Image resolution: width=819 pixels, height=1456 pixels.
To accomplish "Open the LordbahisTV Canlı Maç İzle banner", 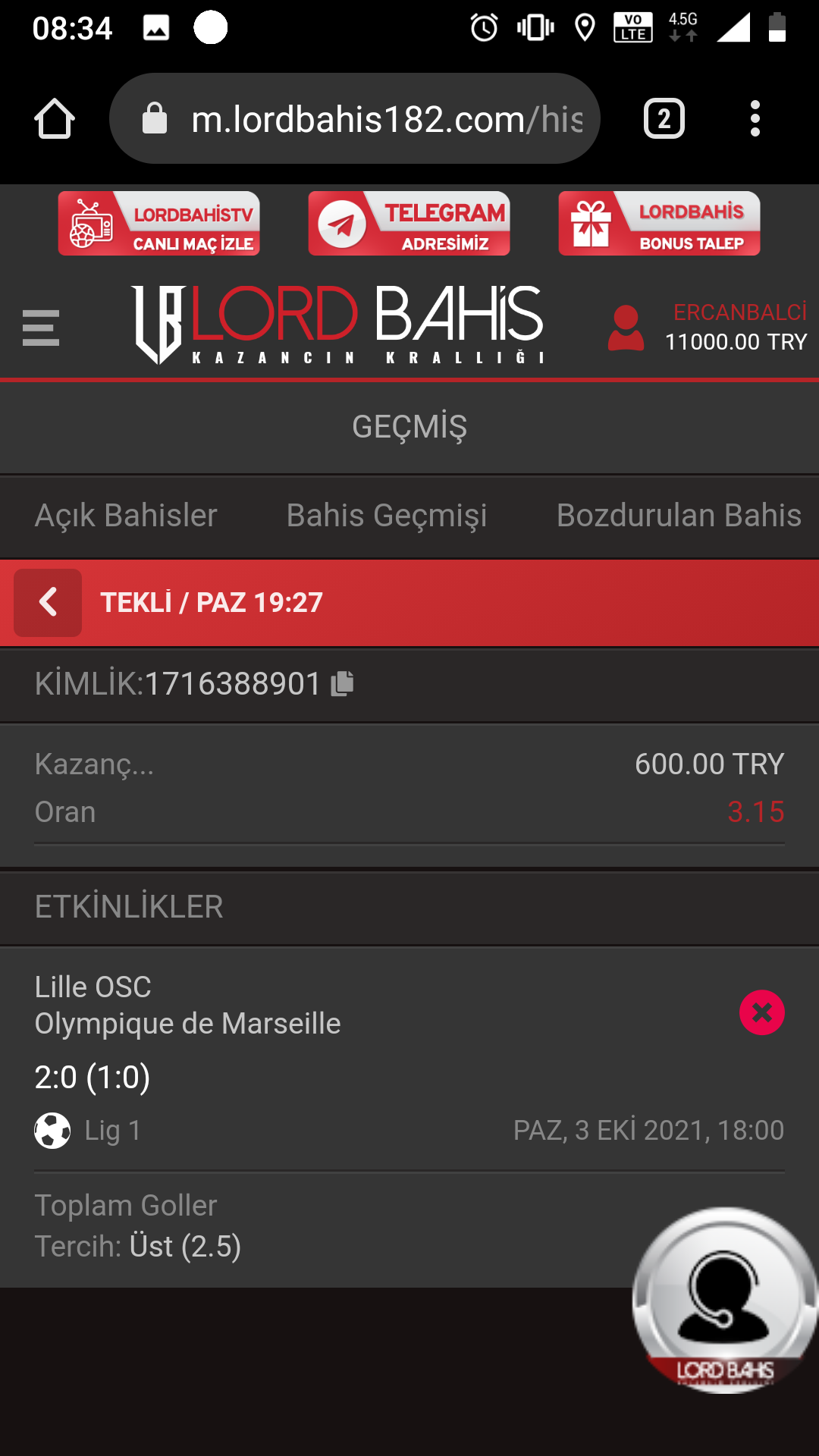I will click(x=159, y=224).
